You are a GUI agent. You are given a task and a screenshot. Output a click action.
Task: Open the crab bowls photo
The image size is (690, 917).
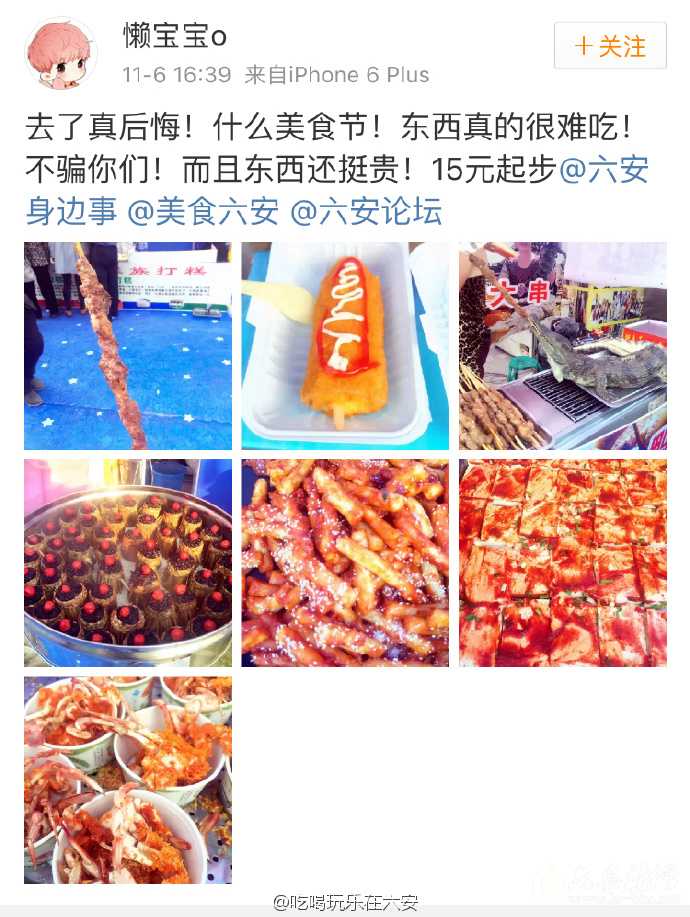[x=128, y=780]
